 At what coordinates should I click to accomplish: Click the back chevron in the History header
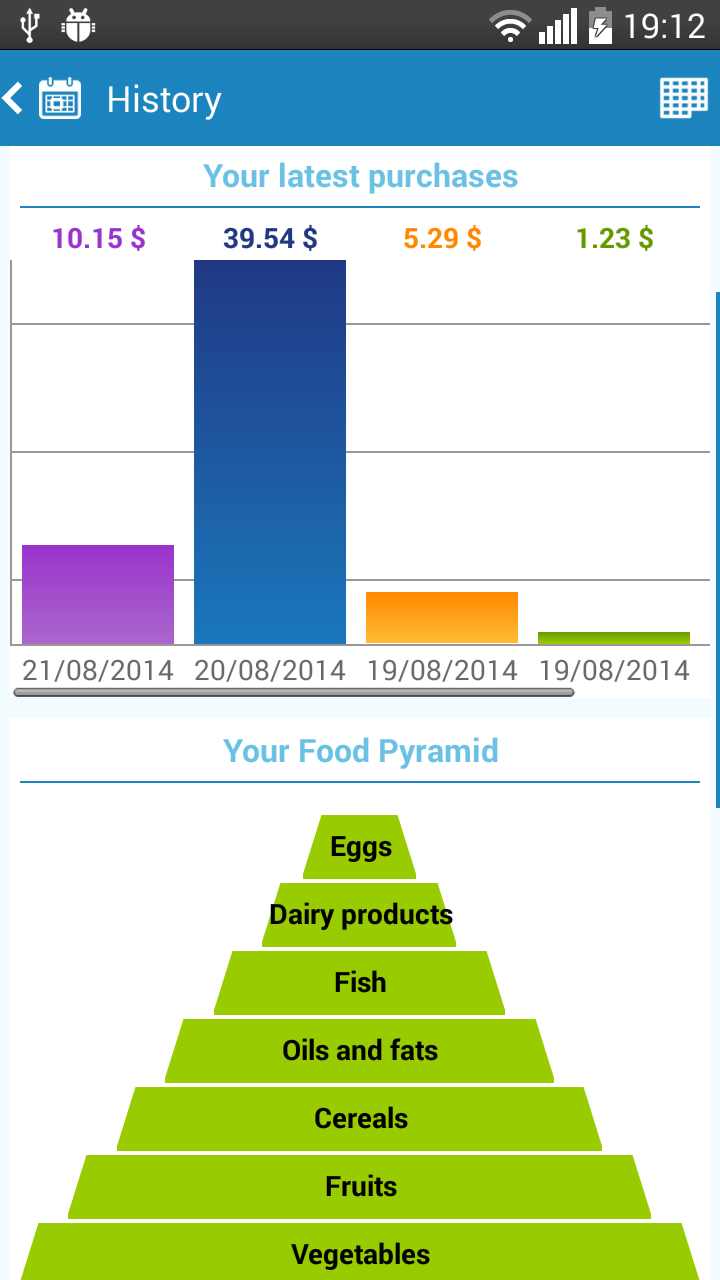pos(13,98)
